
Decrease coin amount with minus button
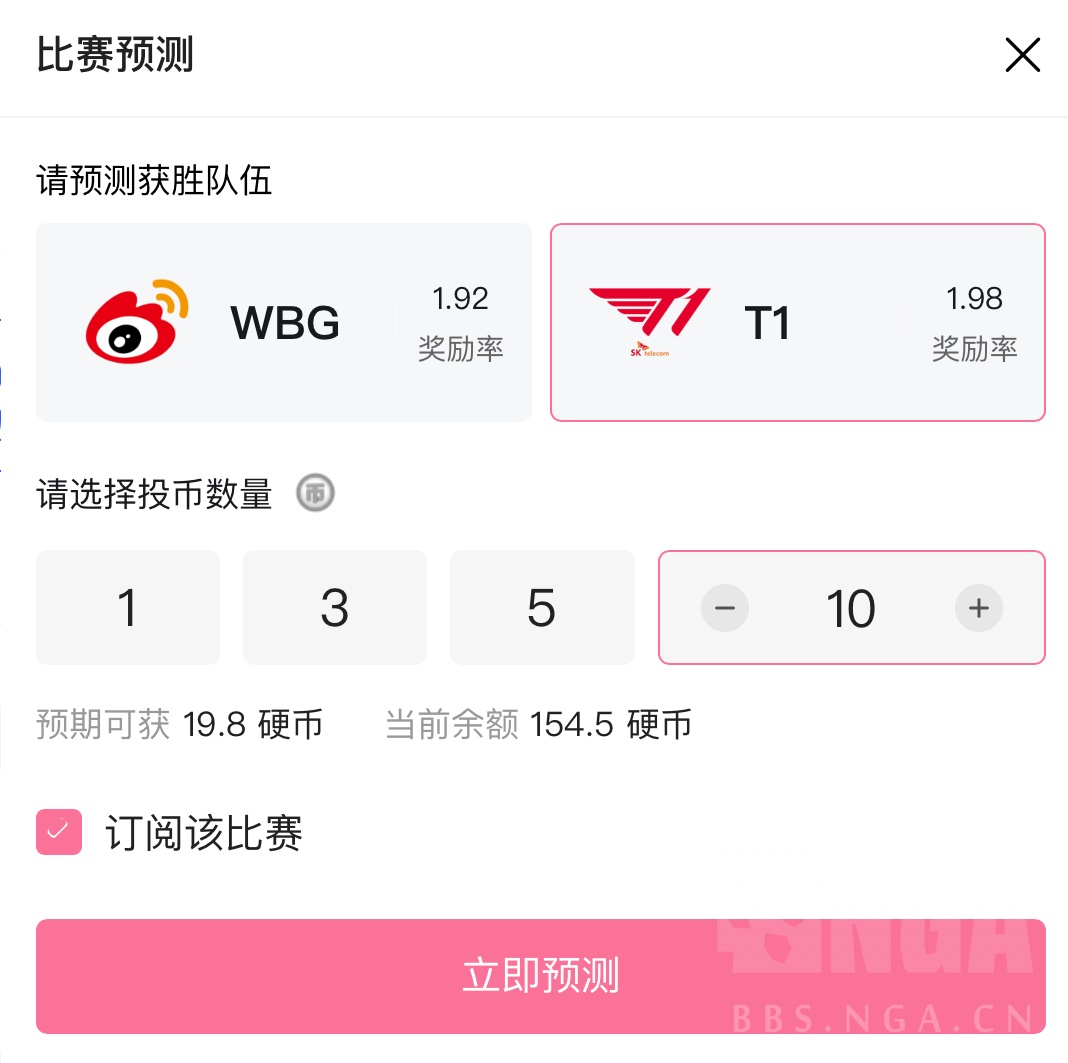tap(725, 608)
